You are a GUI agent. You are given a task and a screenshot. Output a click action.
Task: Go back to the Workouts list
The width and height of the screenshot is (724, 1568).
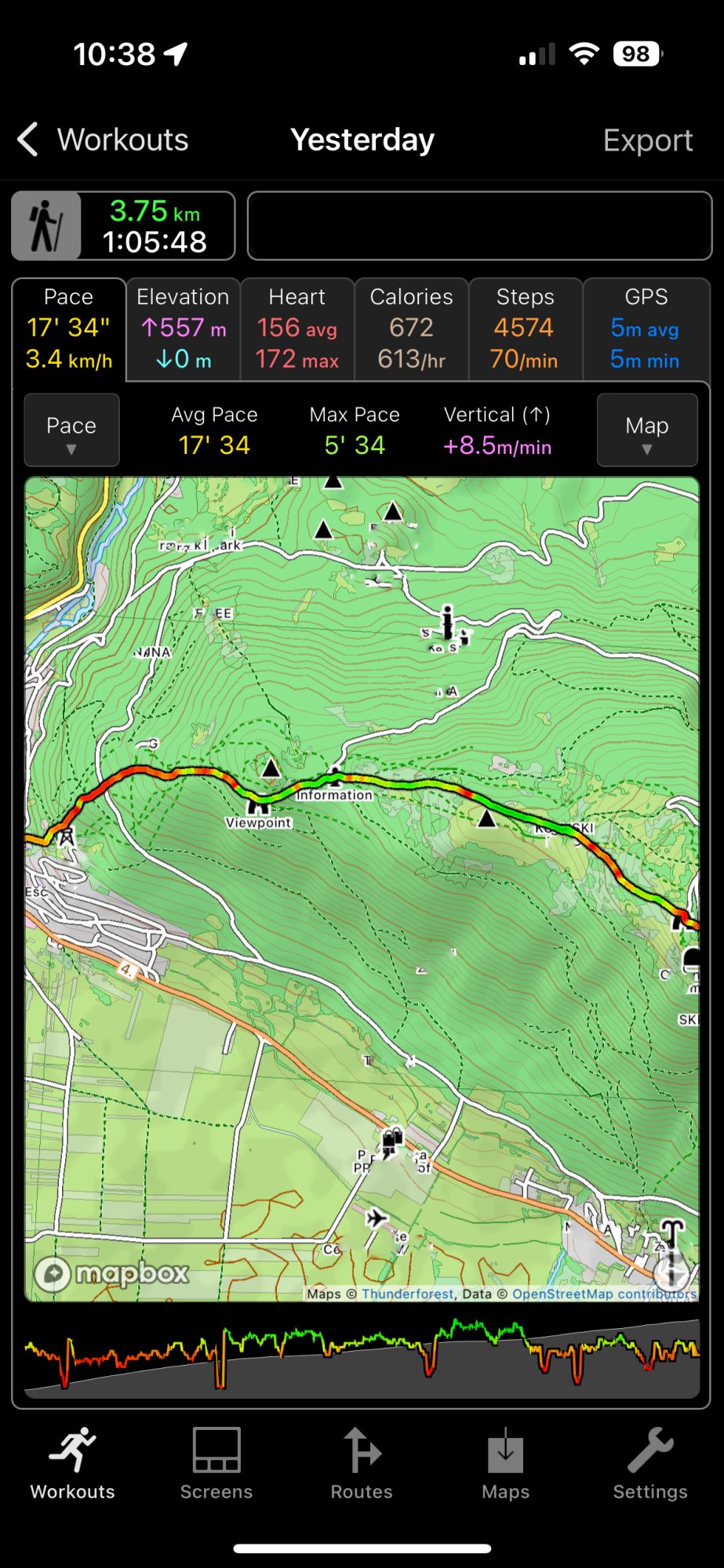[x=104, y=140]
